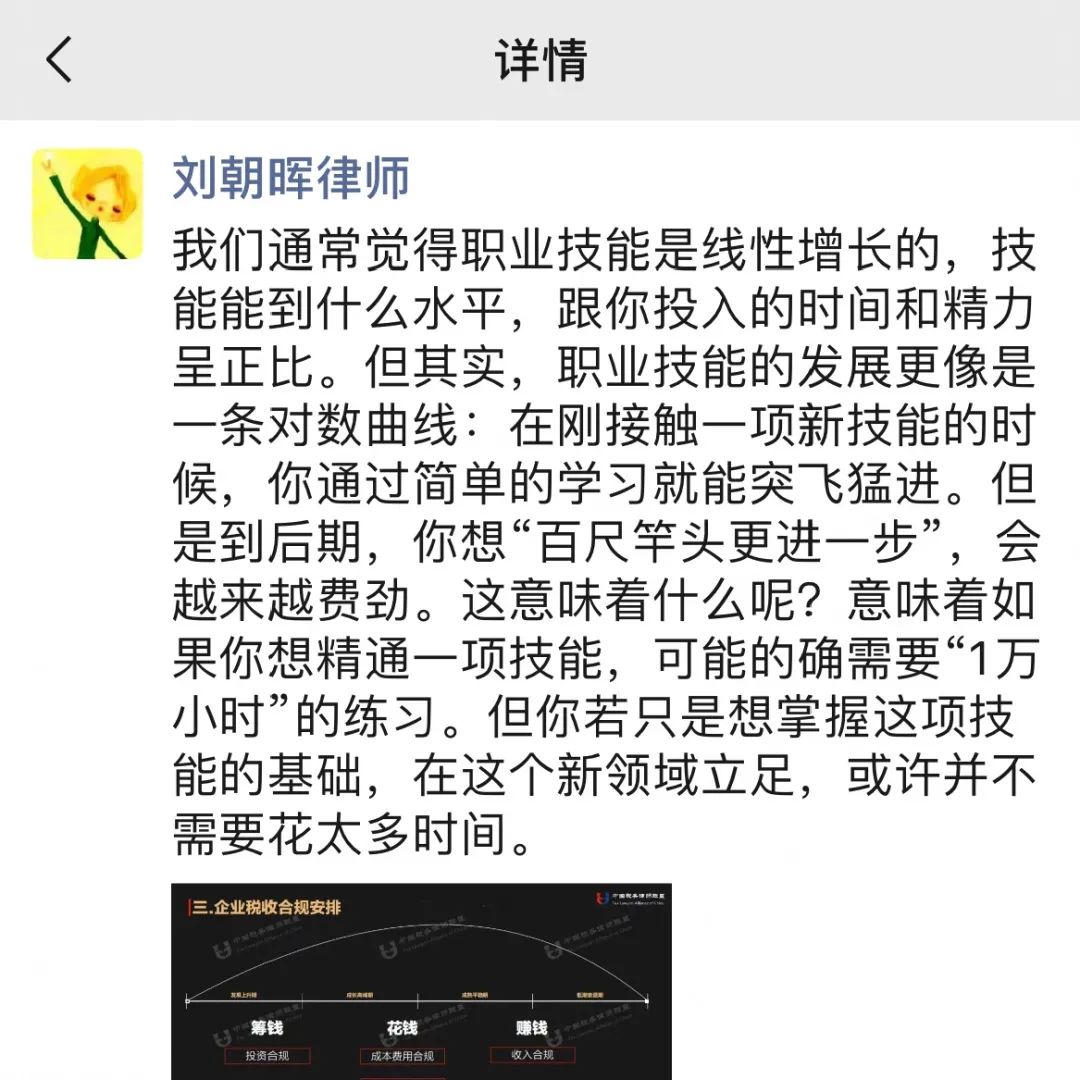1080x1080 pixels.
Task: Go back using the top-left arrow
Action: [59, 60]
